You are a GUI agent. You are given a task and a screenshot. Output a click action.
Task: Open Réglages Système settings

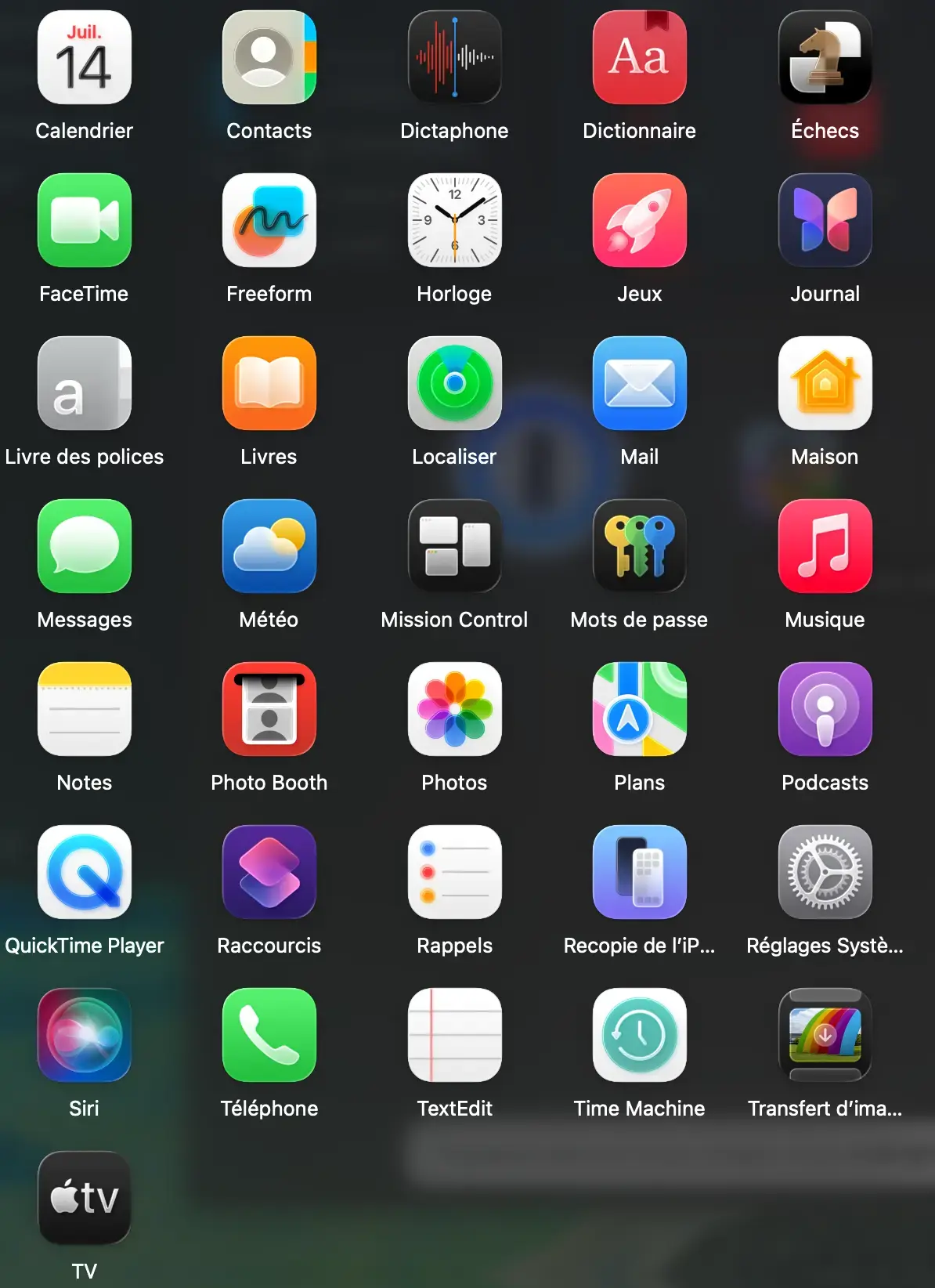click(825, 873)
